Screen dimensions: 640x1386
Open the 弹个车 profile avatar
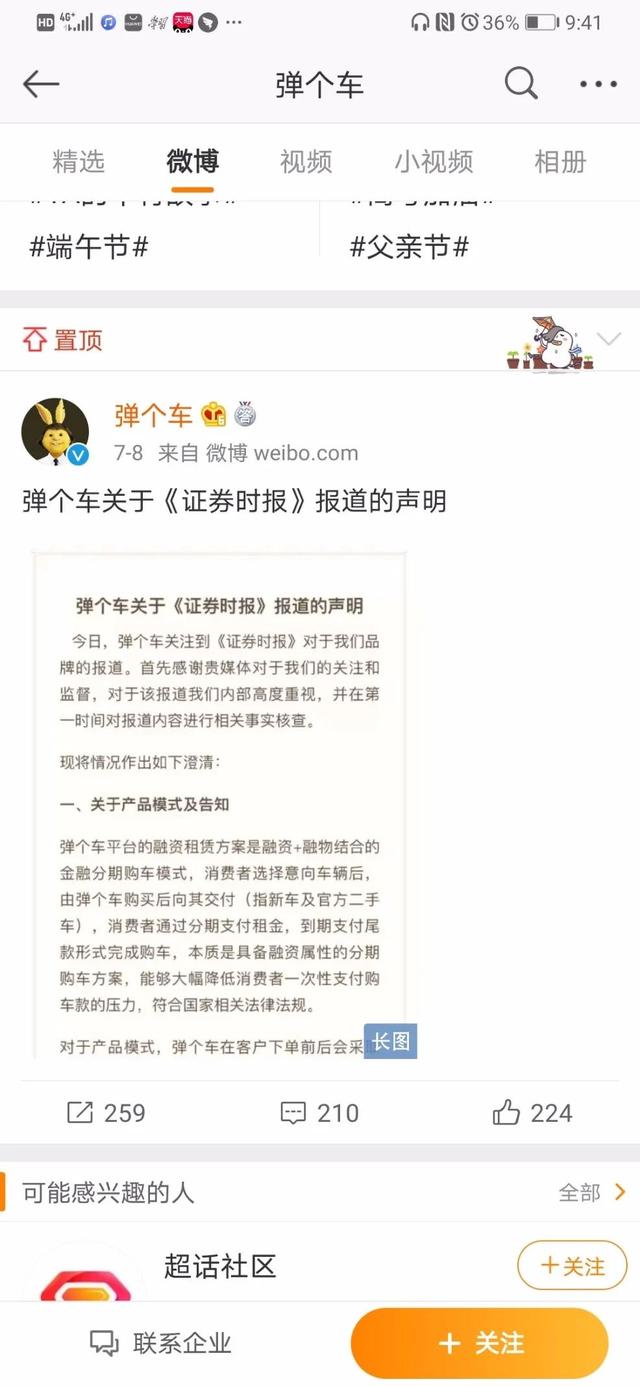(56, 431)
